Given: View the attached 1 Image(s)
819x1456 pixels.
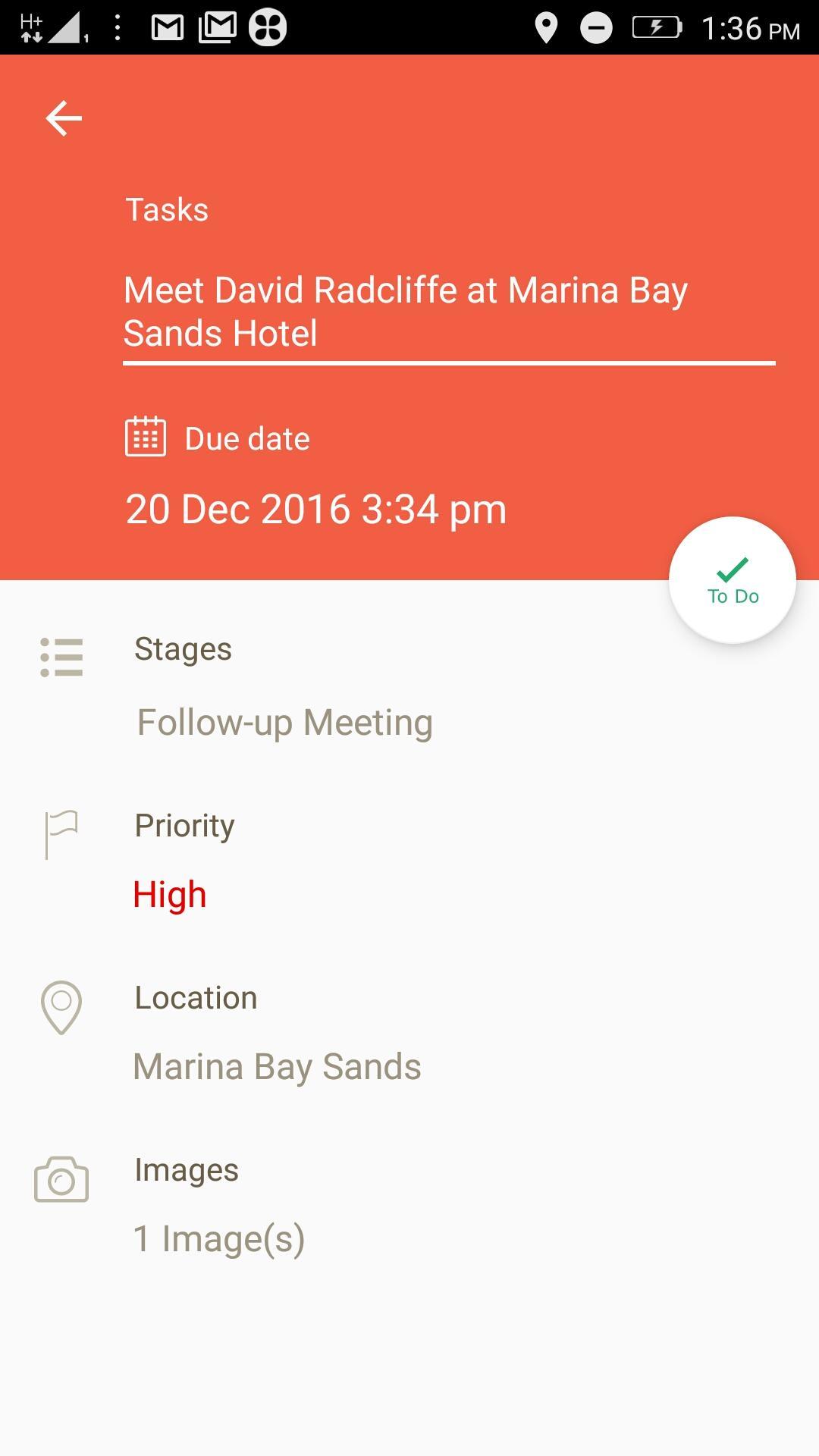Looking at the screenshot, I should coord(219,1238).
